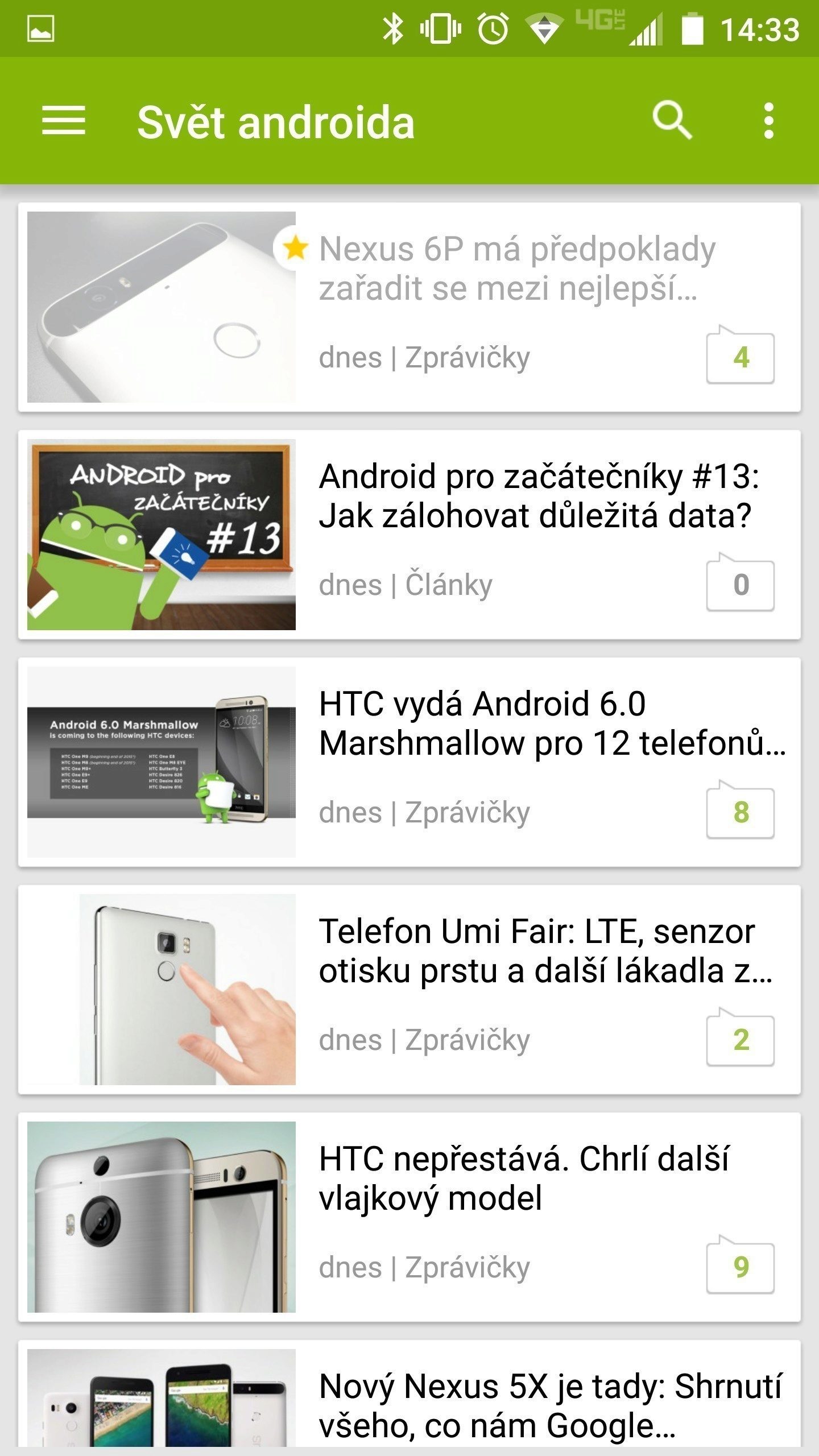Read HTC nepřestává vlajkový model article
Viewport: 819px width, 1456px height.
click(x=409, y=1217)
